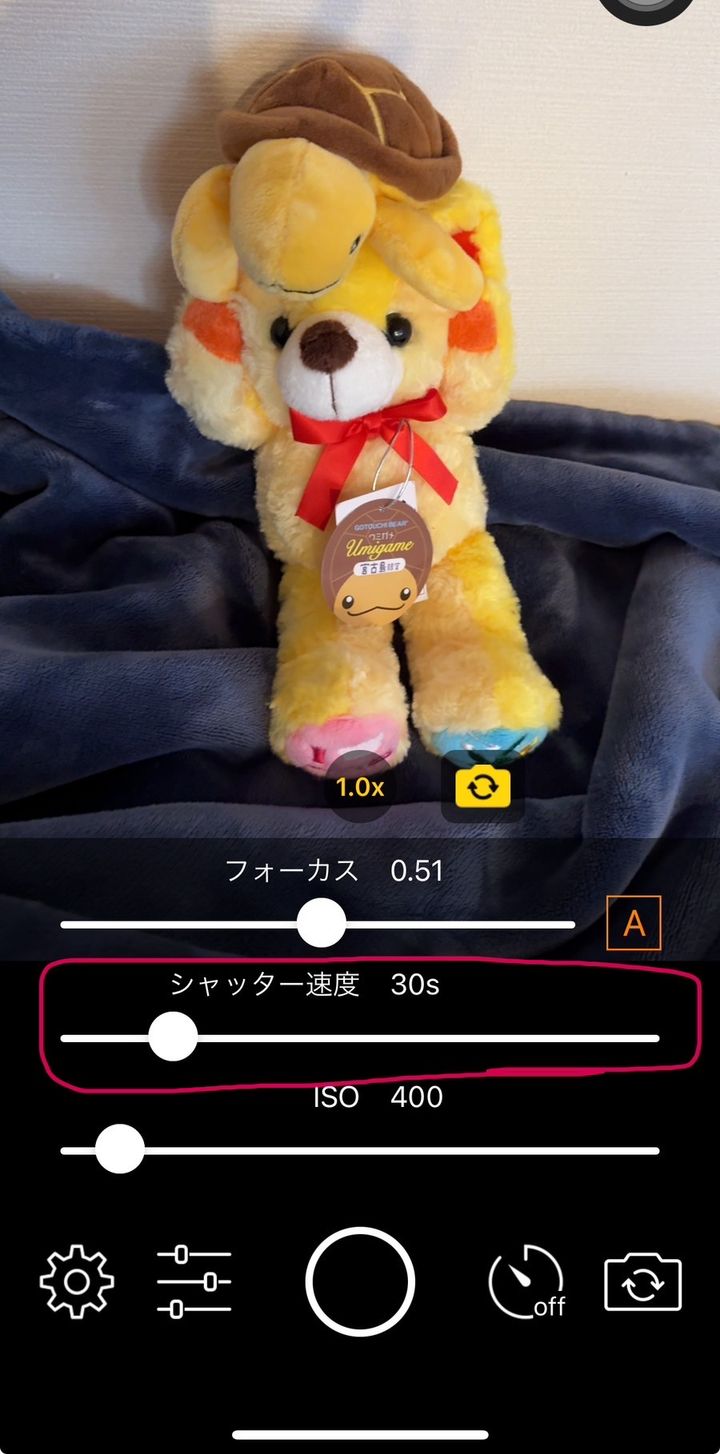Screen dimensions: 720x1454
Task: Tap the yellow lens switch button
Action: pyautogui.click(x=483, y=787)
